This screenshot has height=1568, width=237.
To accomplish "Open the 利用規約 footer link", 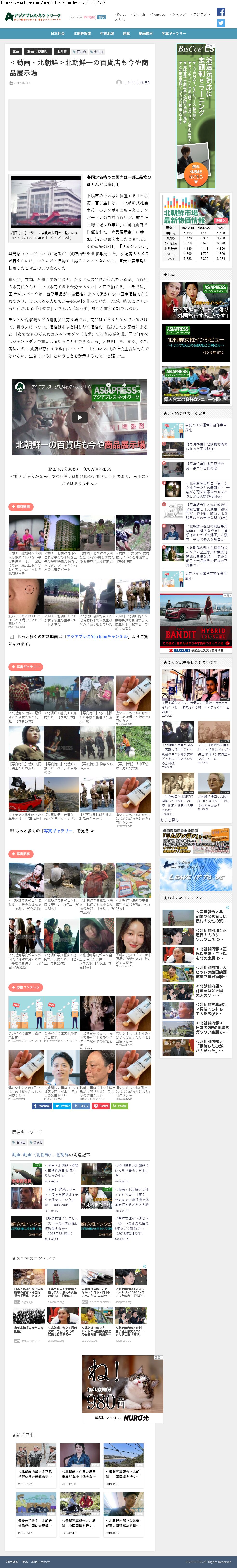I will point(12,1562).
